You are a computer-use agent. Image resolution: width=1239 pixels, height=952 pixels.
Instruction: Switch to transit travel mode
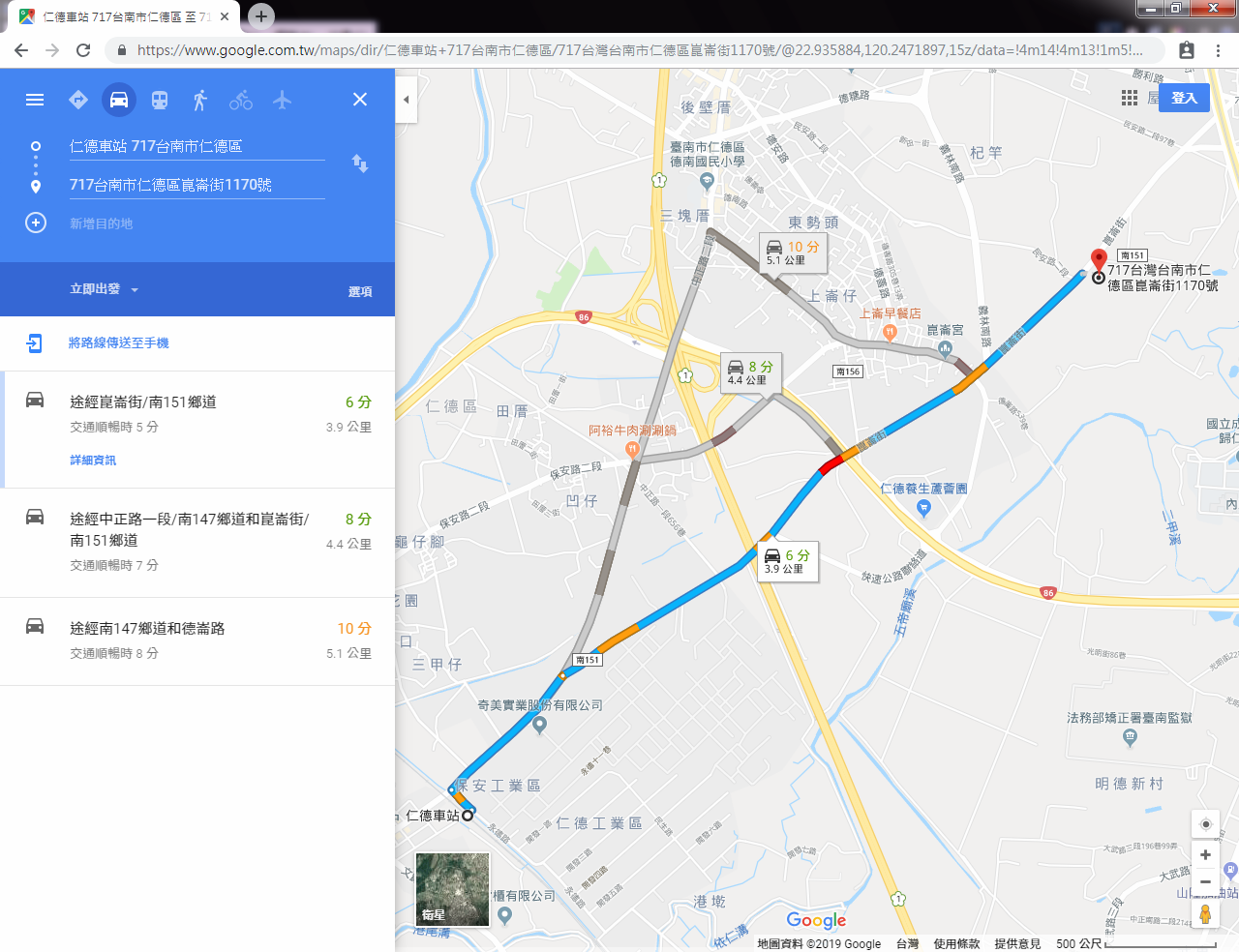(x=160, y=100)
